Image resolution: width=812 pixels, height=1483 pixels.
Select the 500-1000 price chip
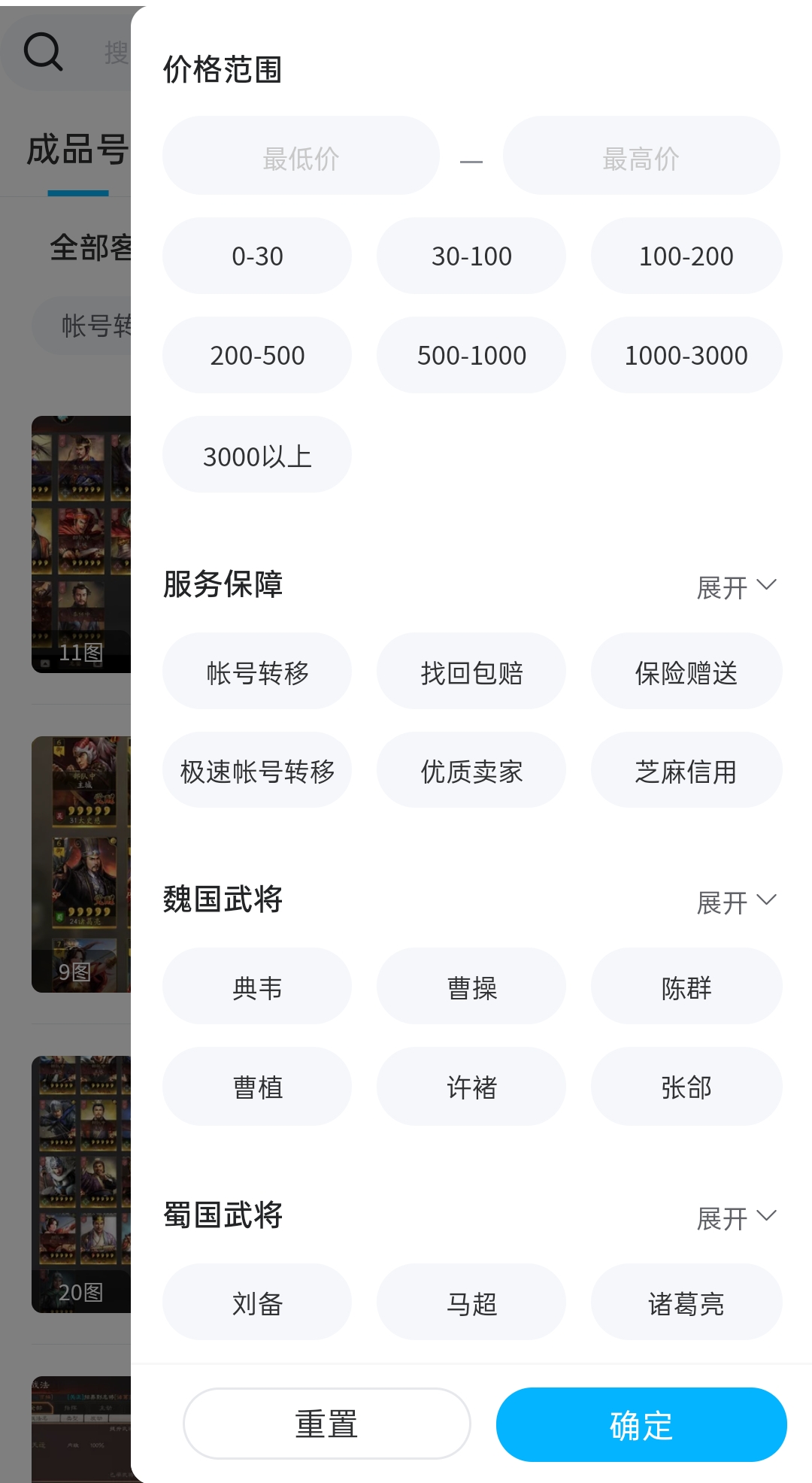pos(471,355)
